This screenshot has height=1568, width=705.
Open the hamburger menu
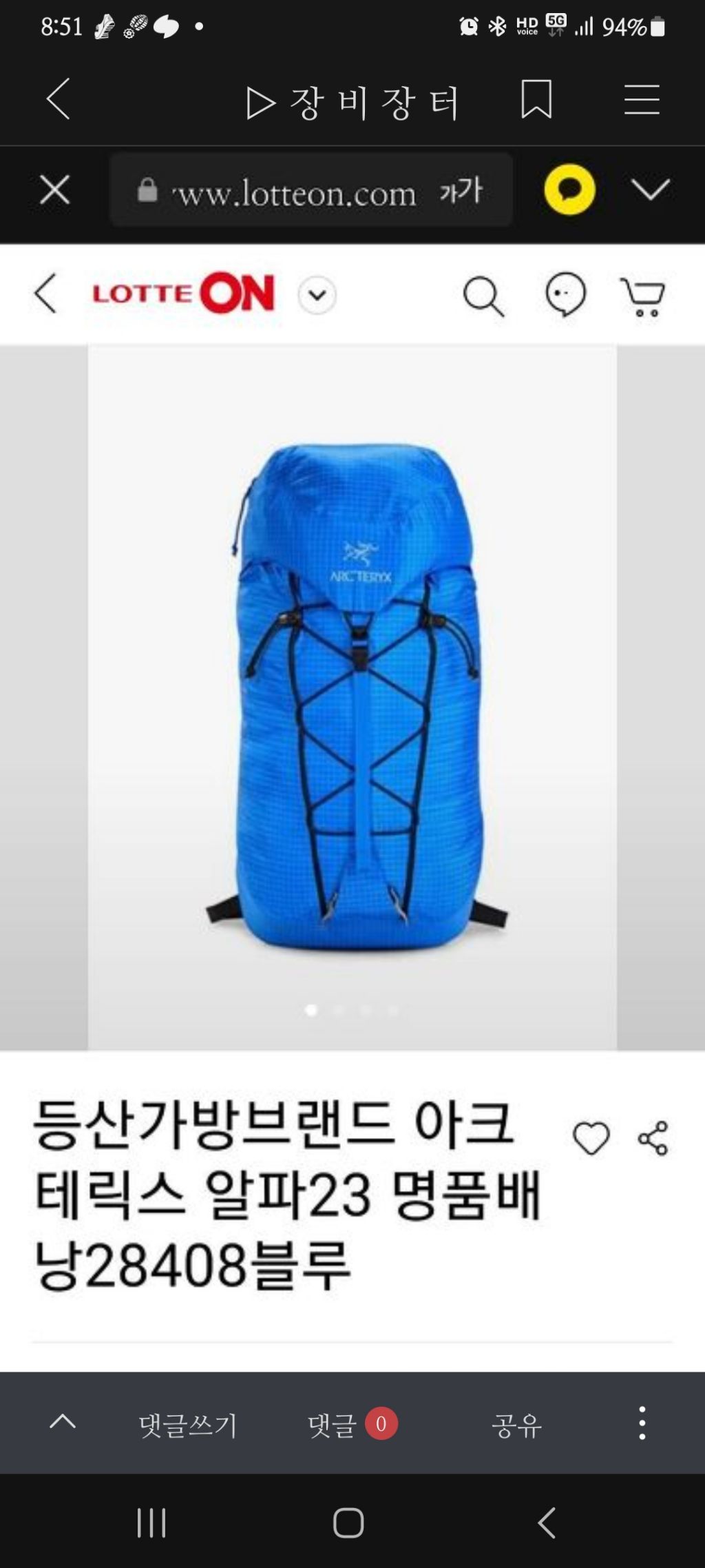642,100
